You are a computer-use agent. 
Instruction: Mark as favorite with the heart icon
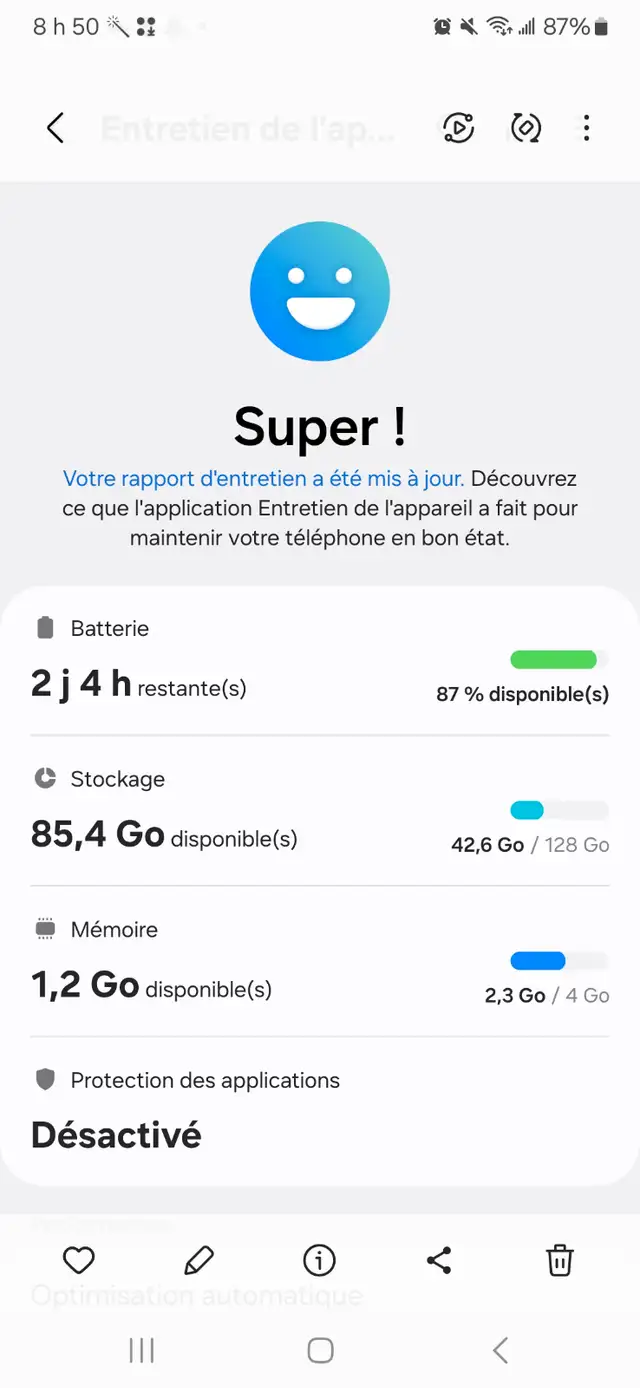(79, 1260)
